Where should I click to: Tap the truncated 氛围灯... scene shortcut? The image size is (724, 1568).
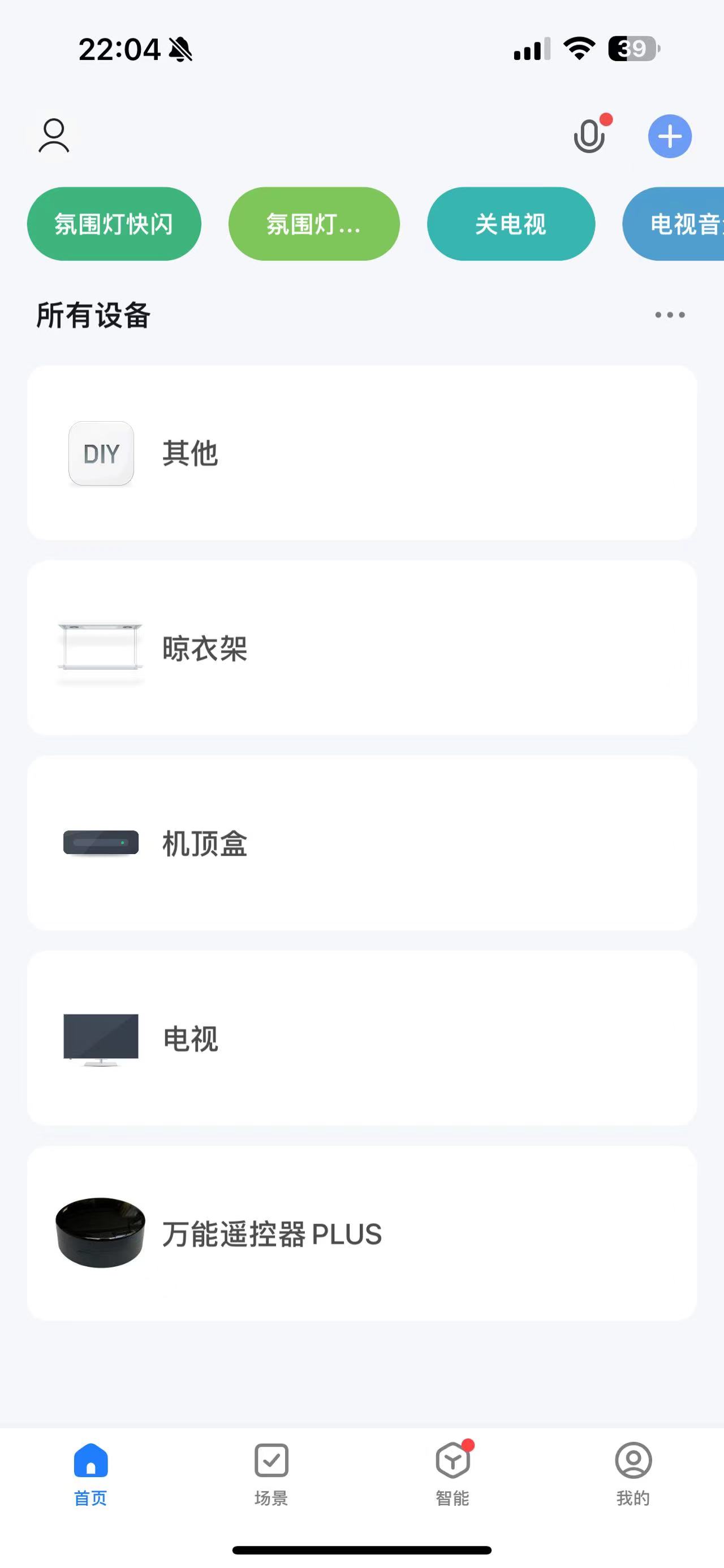tap(313, 223)
